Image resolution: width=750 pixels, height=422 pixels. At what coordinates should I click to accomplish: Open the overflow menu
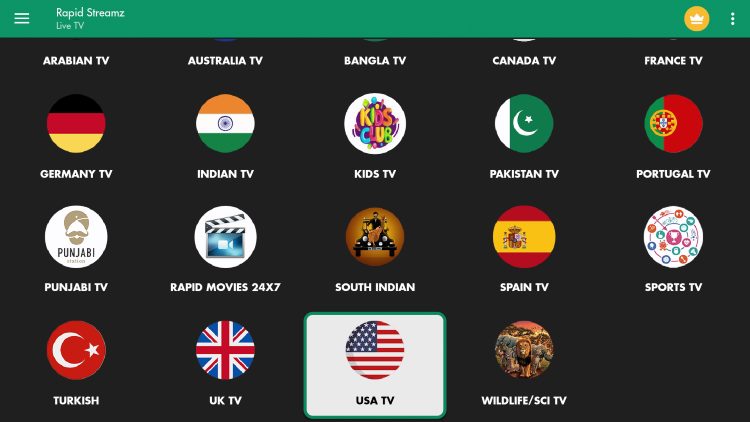[x=733, y=19]
